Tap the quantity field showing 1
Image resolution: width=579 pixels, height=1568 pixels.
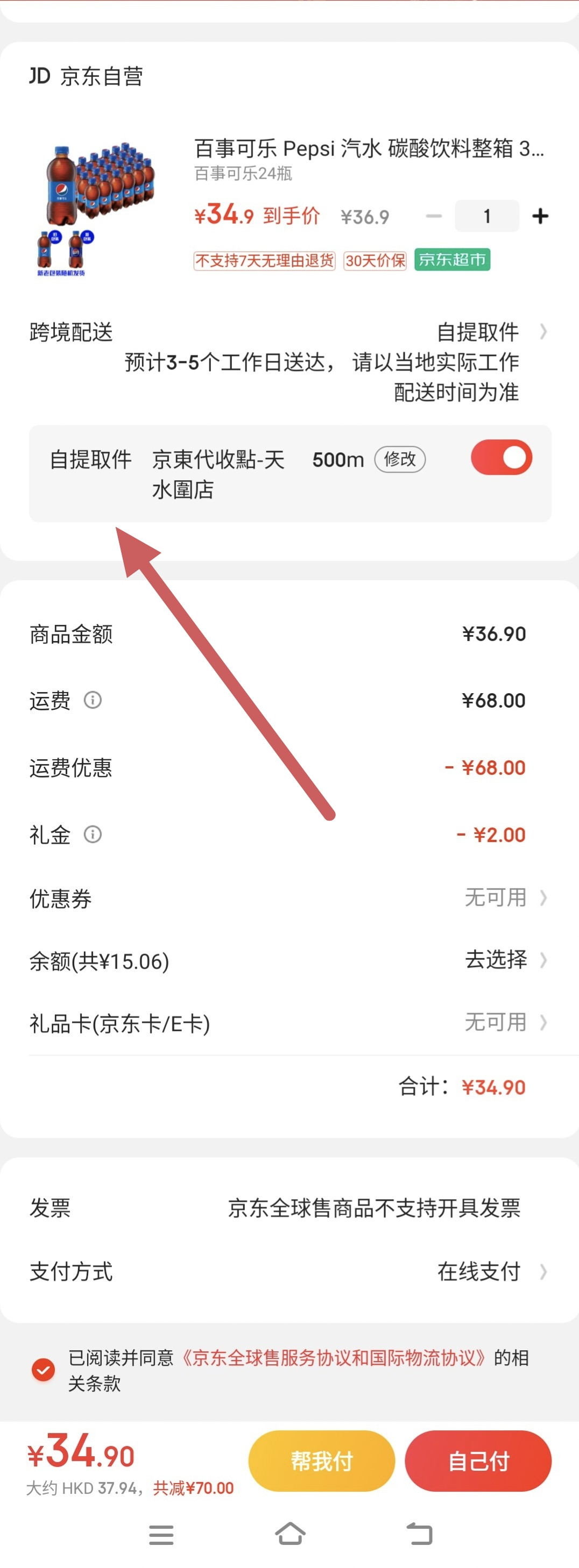point(486,216)
